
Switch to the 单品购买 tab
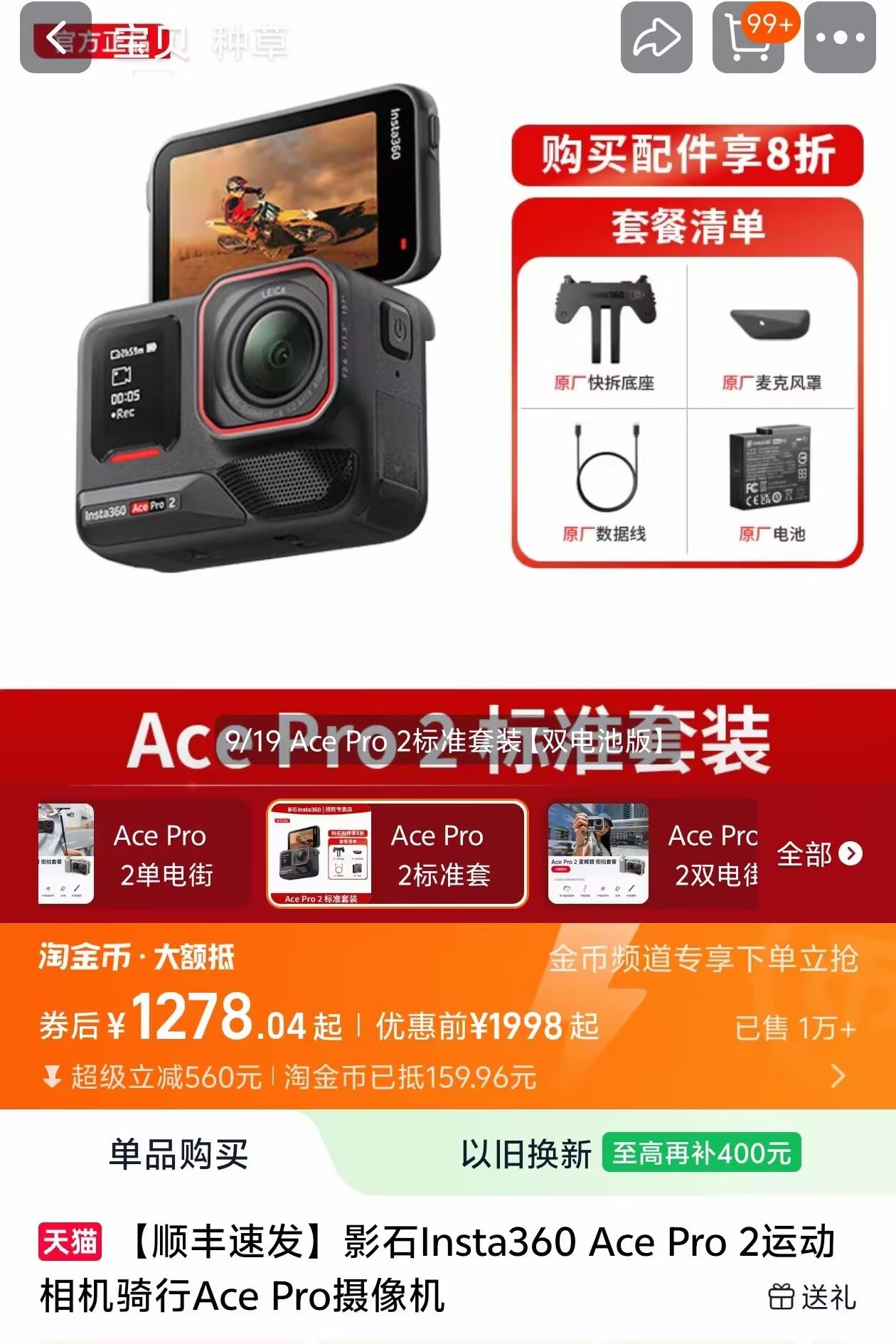point(178,1153)
